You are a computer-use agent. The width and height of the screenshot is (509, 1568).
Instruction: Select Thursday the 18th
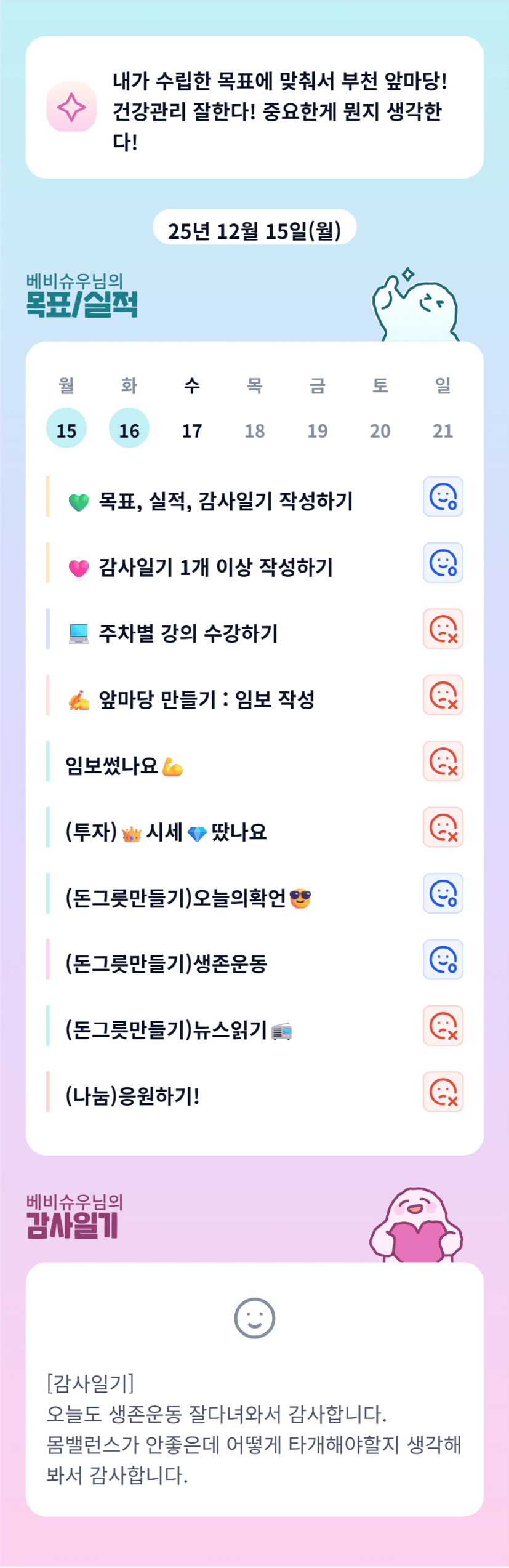coord(255,430)
